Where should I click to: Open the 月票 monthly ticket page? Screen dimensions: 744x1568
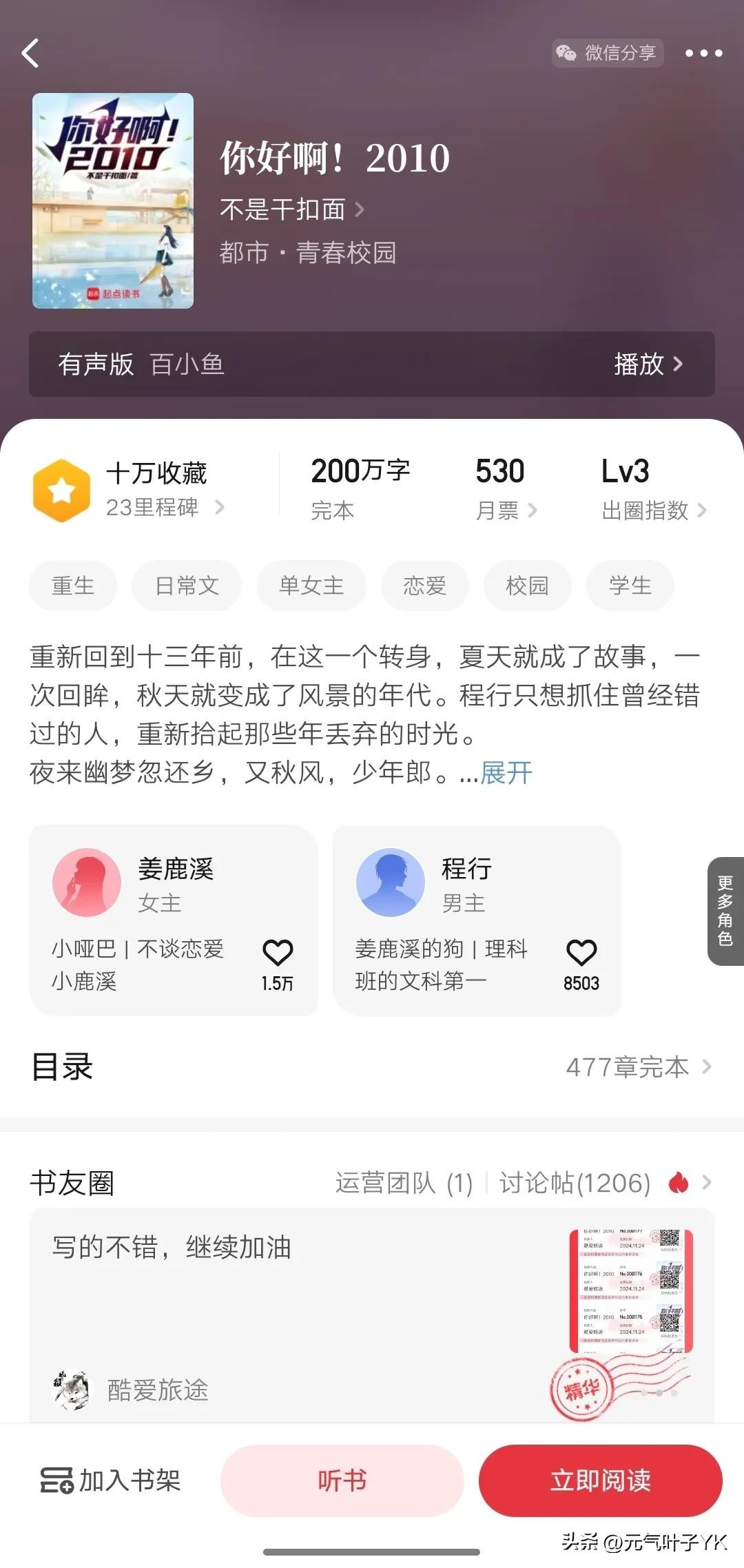pos(505,510)
